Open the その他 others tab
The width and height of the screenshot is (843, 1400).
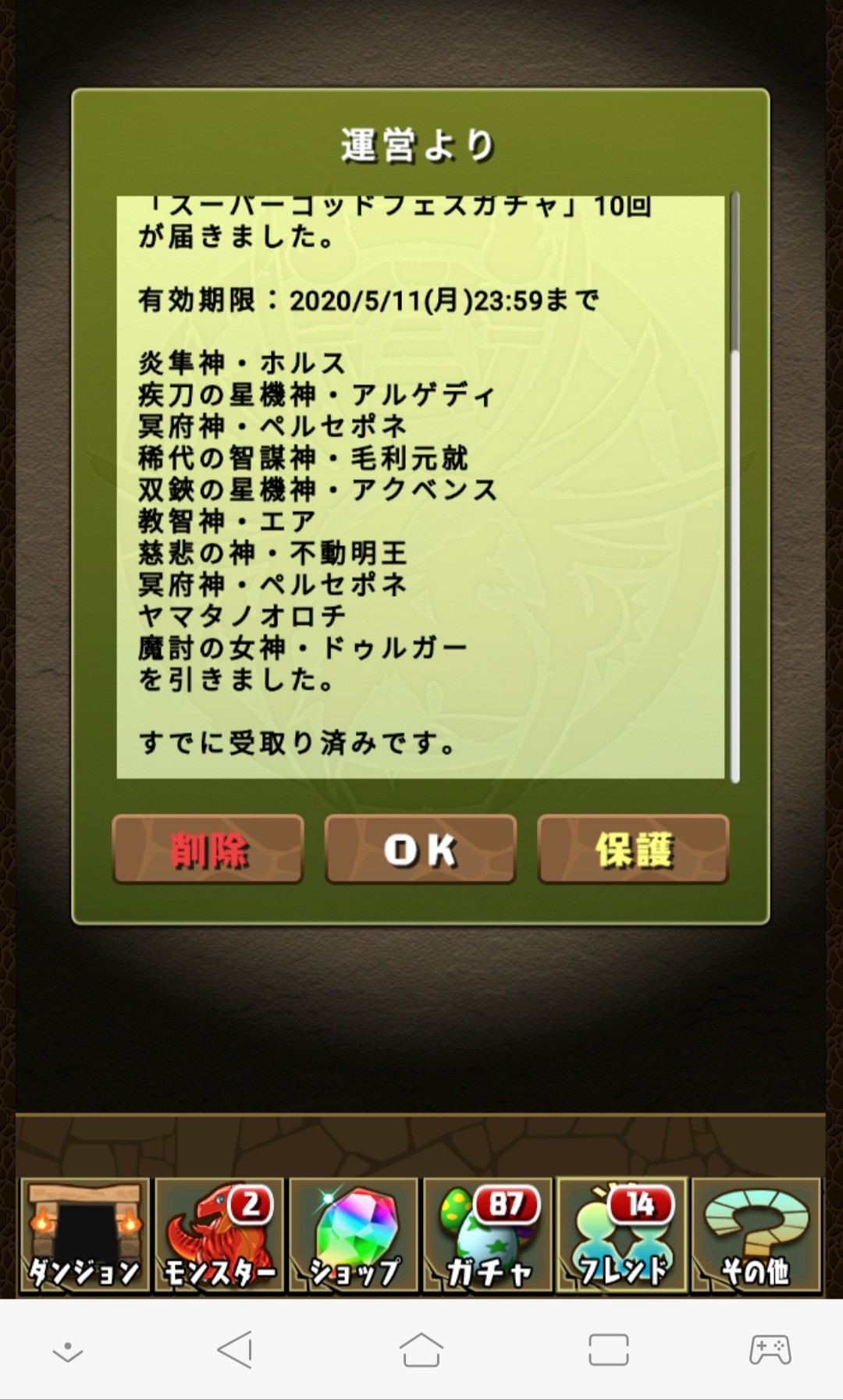(x=756, y=1236)
